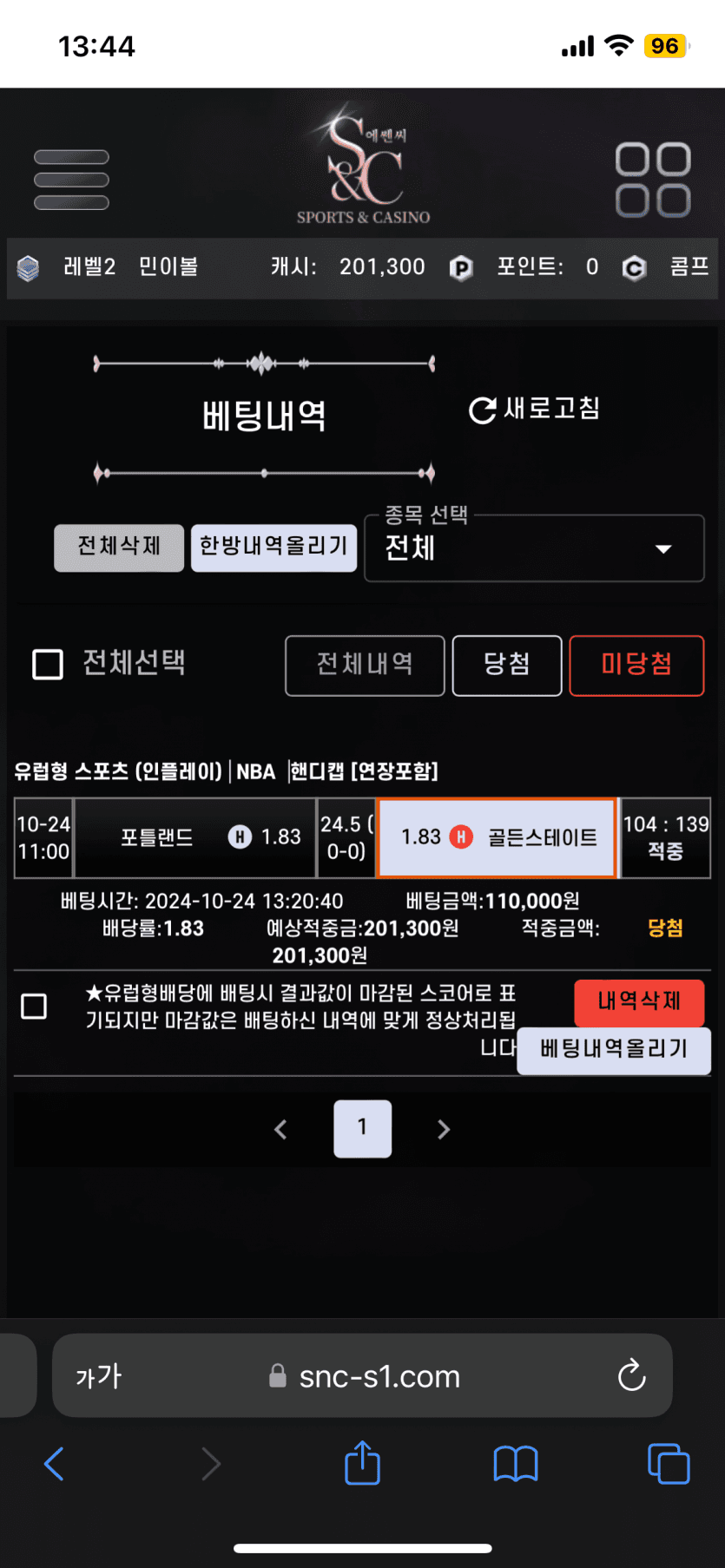
Task: Switch to 전체내역 filter
Action: point(365,665)
